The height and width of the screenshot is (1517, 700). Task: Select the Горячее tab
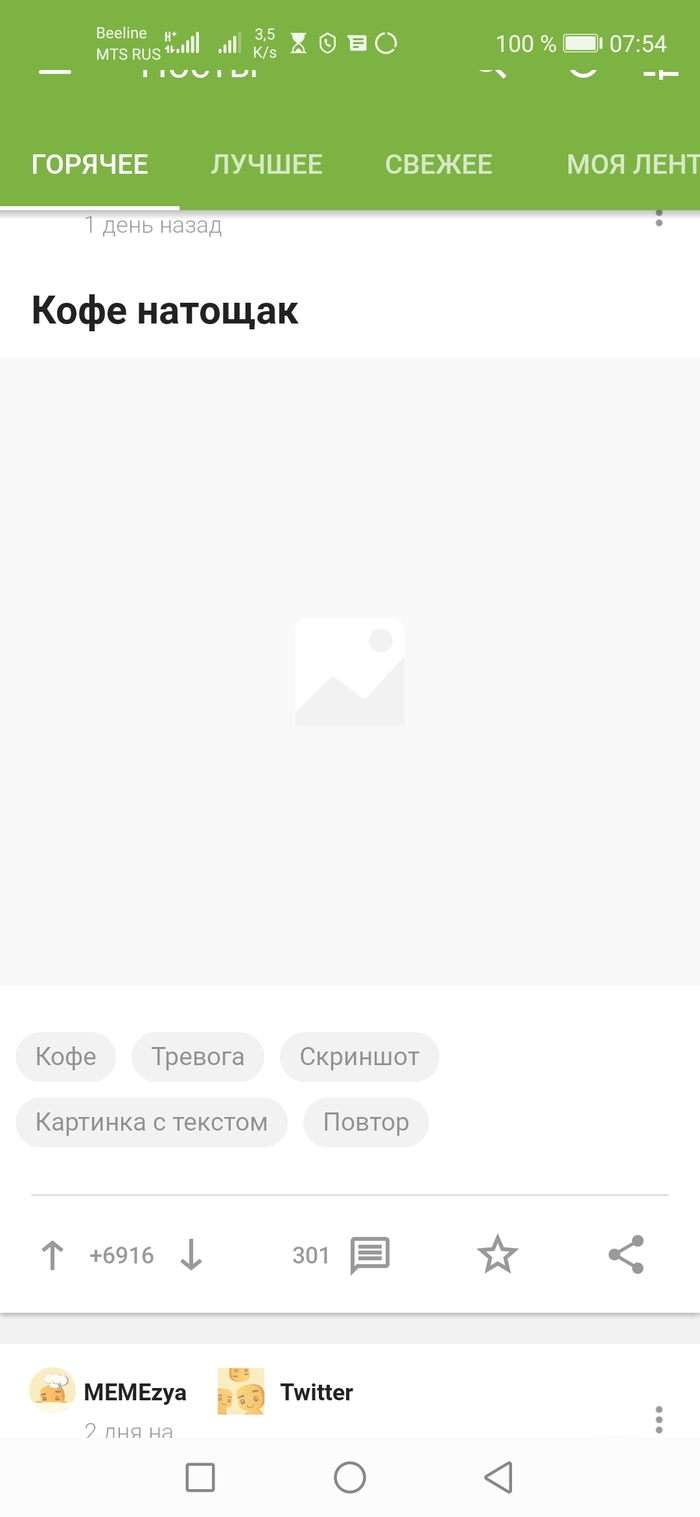pyautogui.click(x=90, y=164)
